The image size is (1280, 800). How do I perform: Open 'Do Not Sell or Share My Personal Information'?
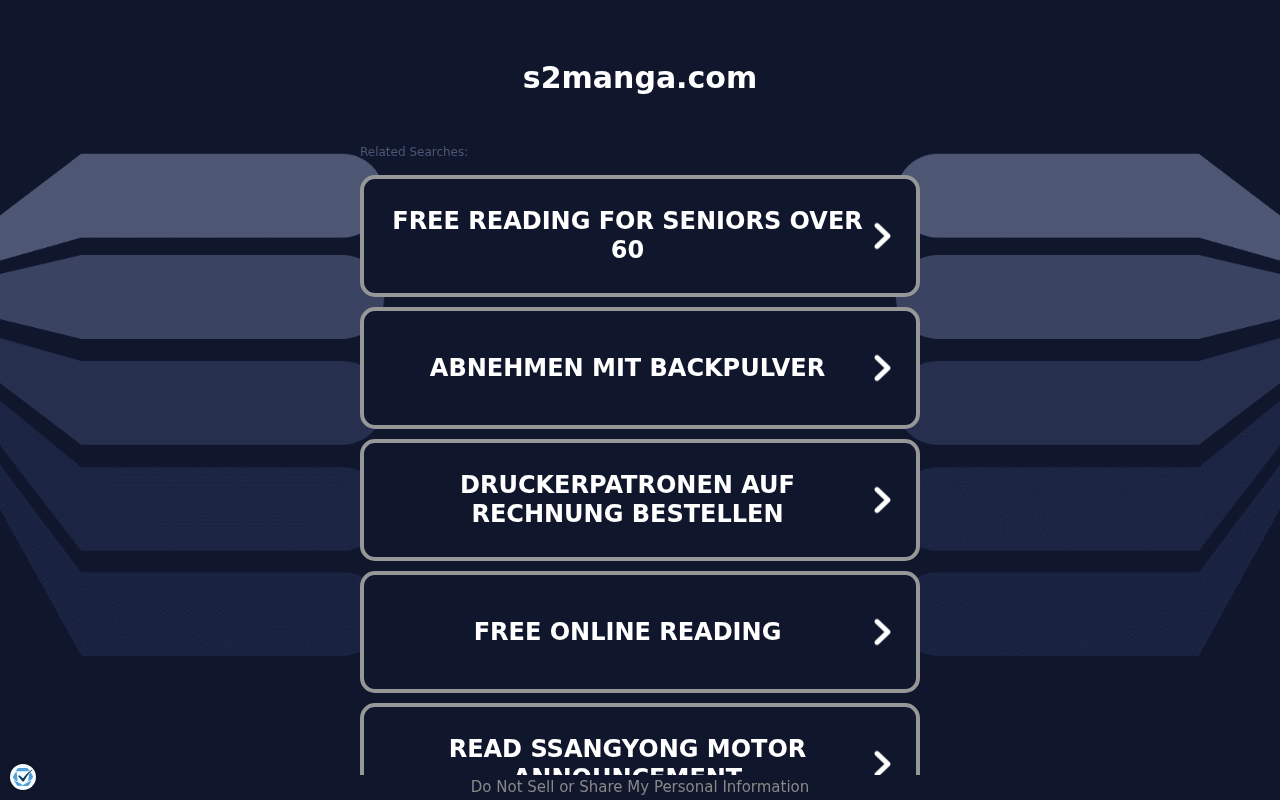pyautogui.click(x=640, y=787)
